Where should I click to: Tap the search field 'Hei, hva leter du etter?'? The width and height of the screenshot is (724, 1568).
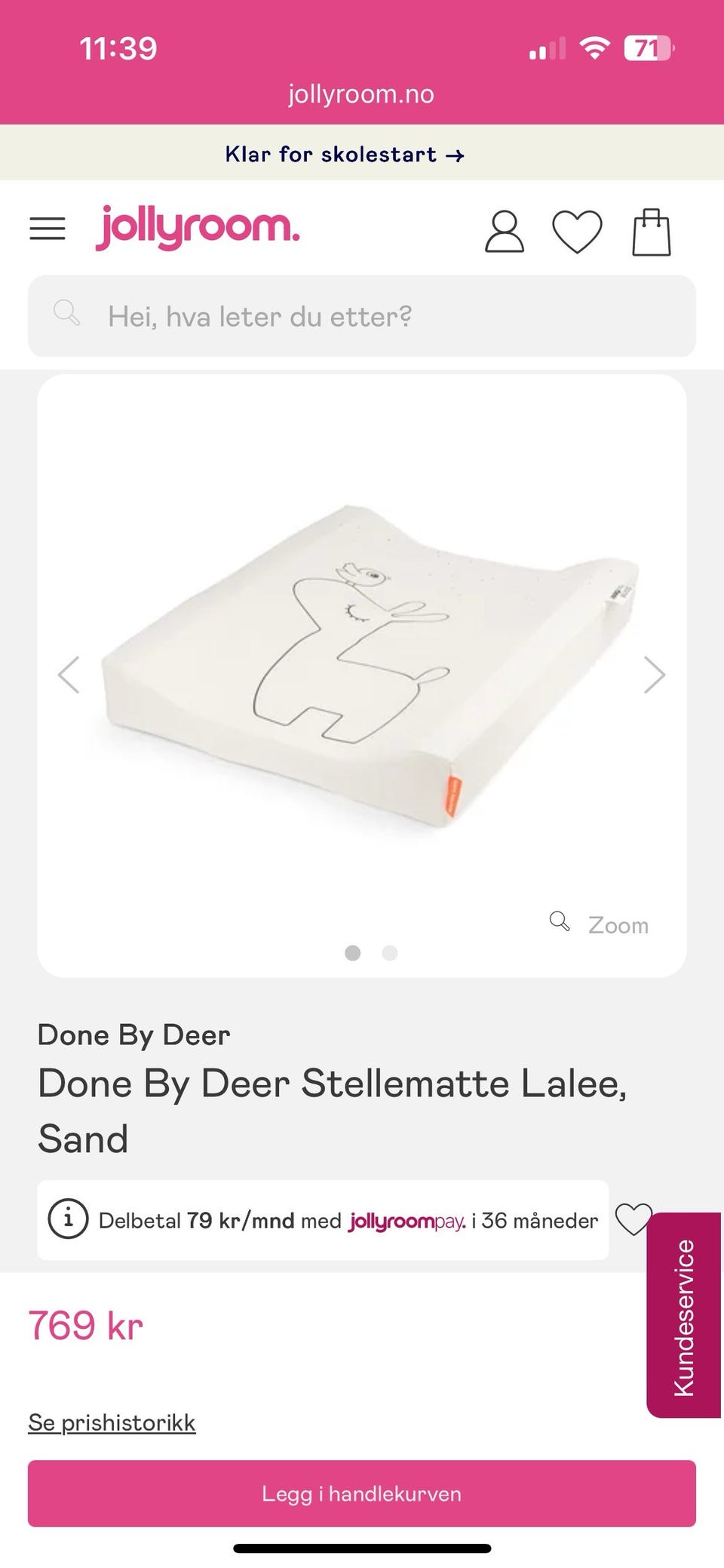click(362, 316)
